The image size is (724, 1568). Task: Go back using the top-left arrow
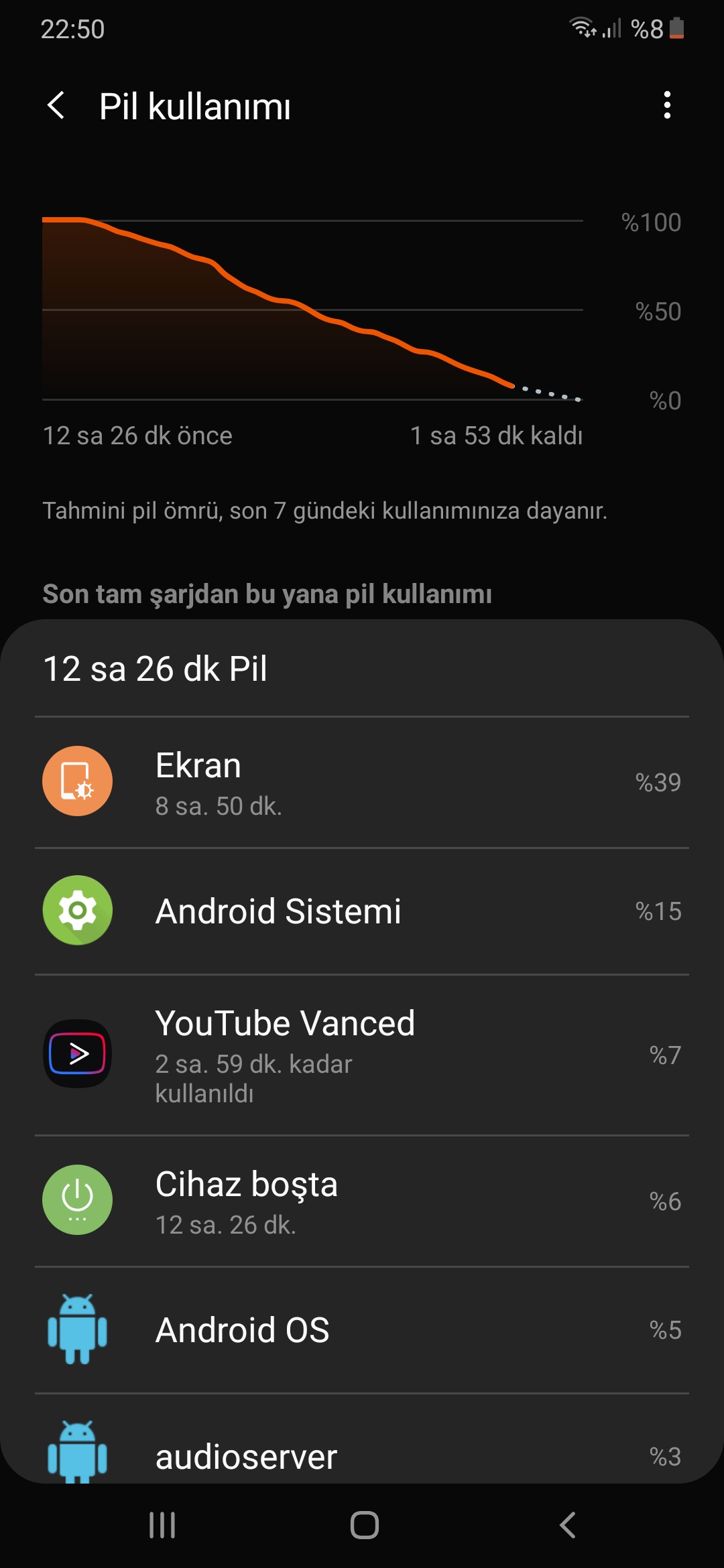pos(56,106)
